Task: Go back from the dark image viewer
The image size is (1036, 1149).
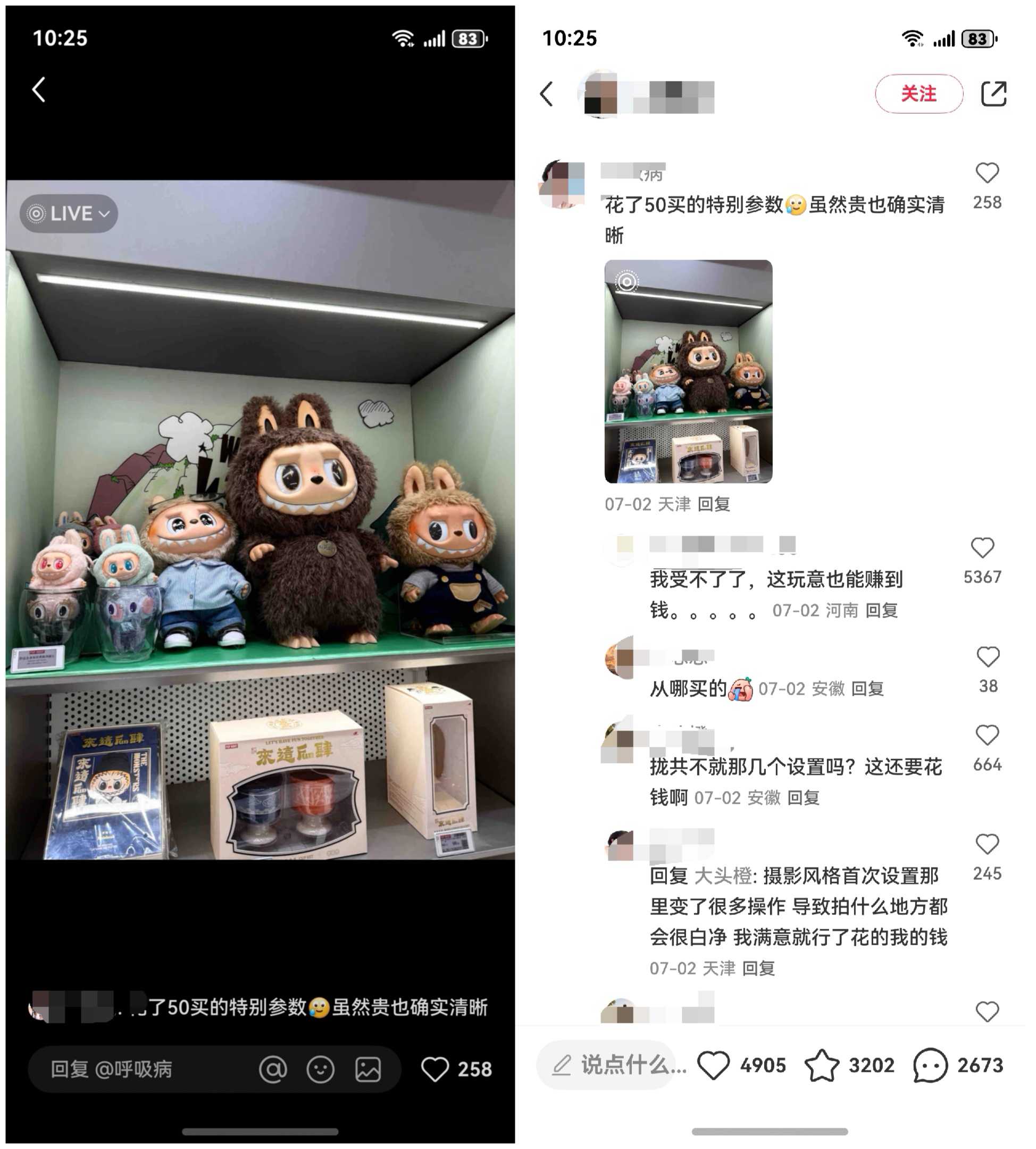Action: (39, 90)
